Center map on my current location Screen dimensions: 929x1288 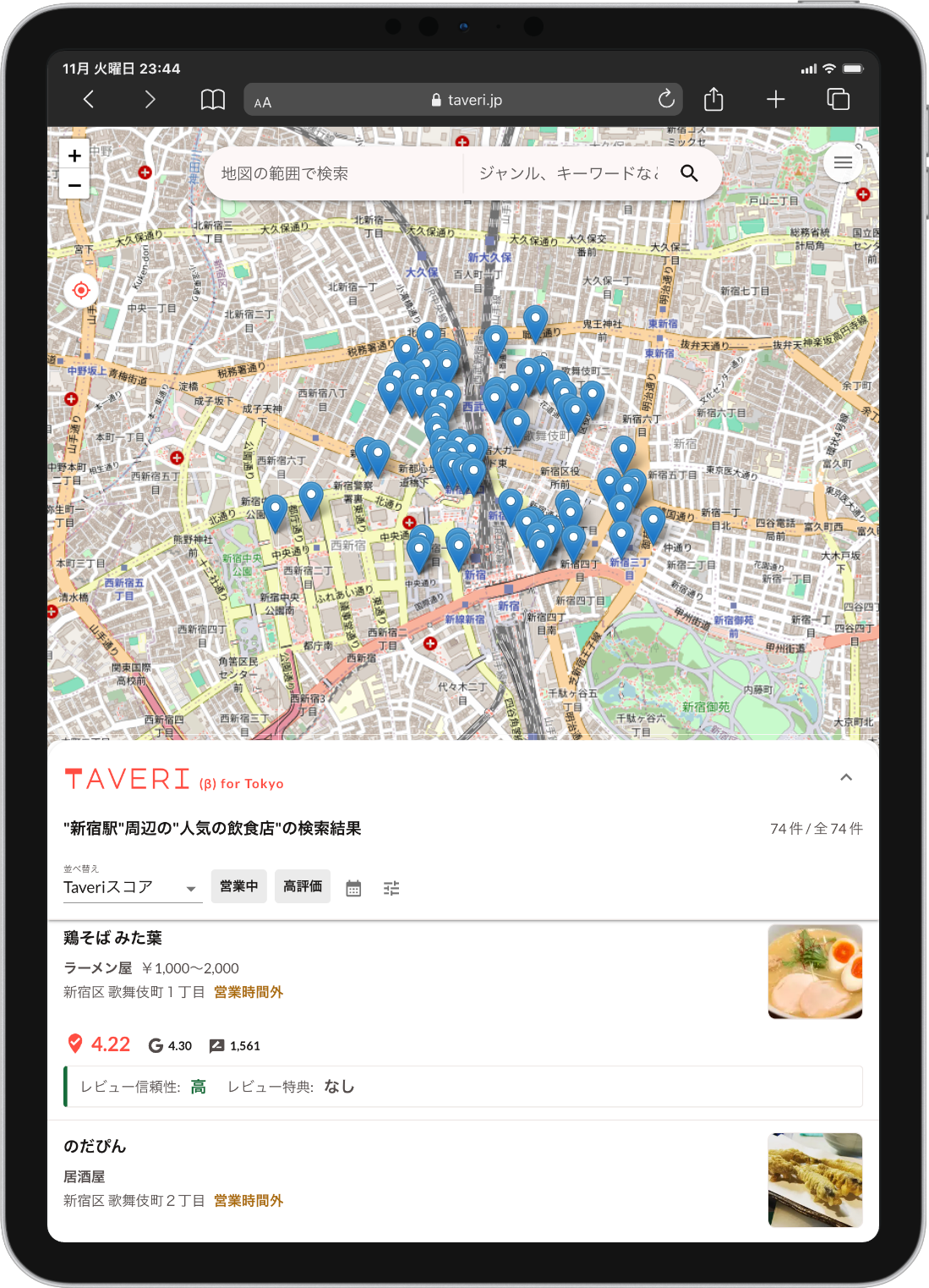(x=81, y=290)
